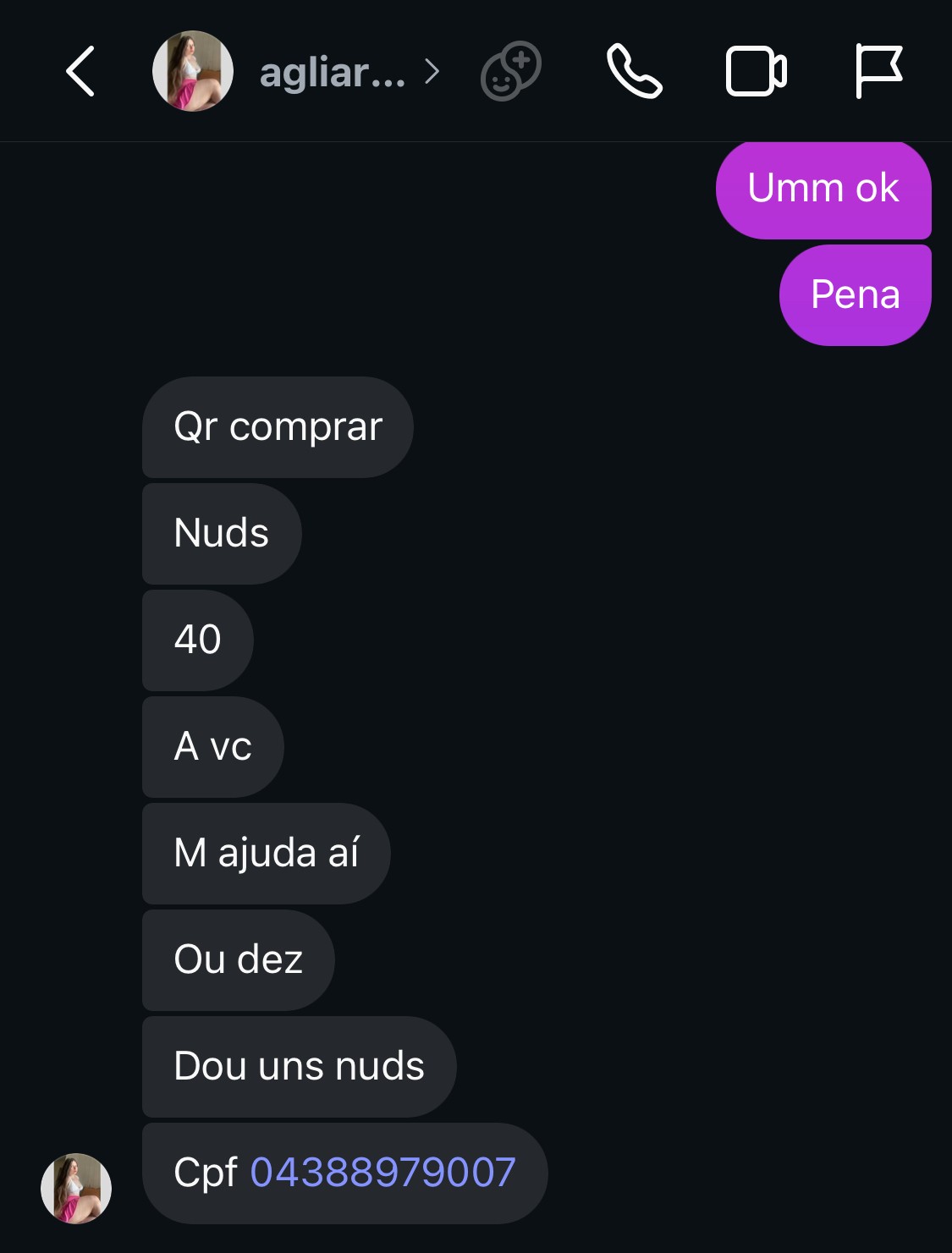Open sender's avatar beside the Cpf message
952x1253 pixels.
(x=76, y=1188)
